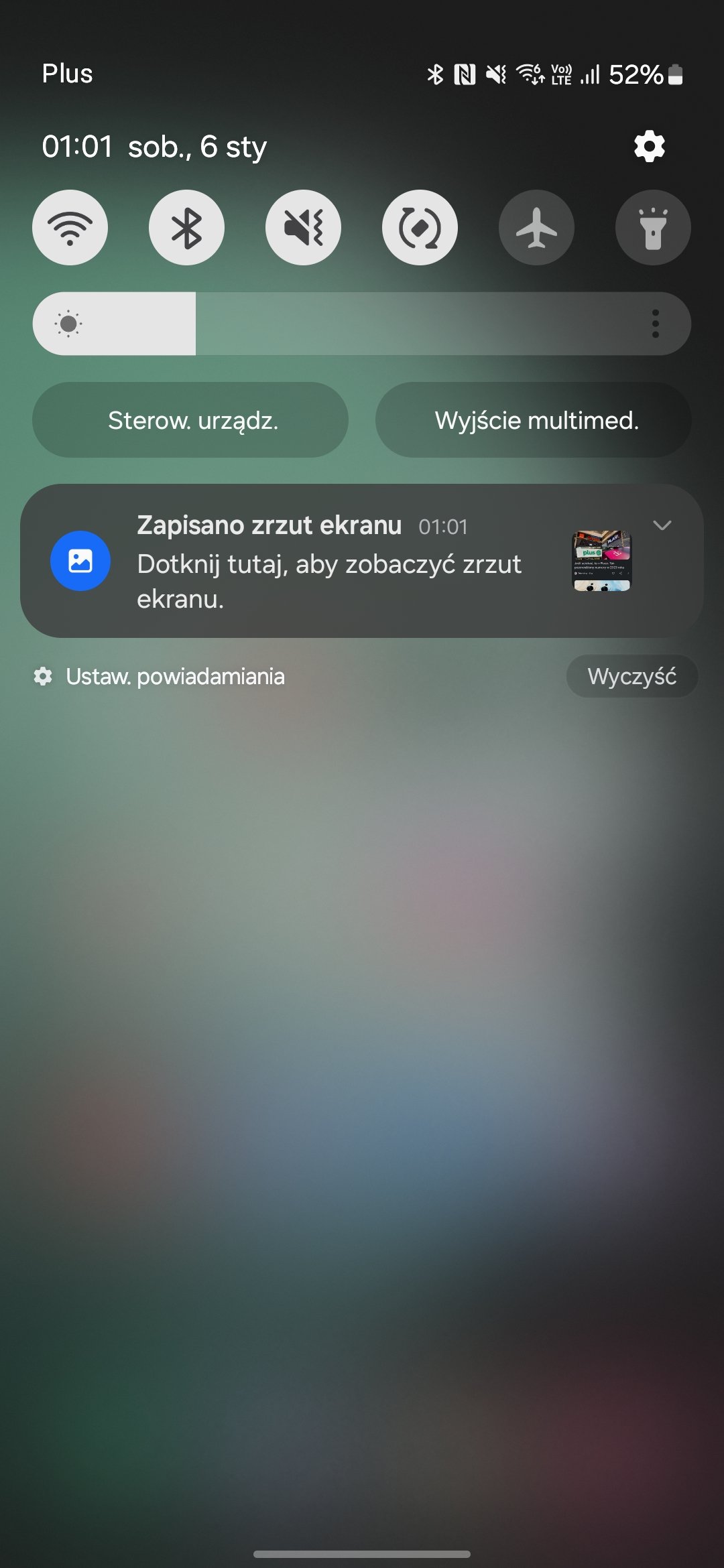Image resolution: width=724 pixels, height=1568 pixels.
Task: Open brightness options via the three dots
Action: [x=656, y=324]
